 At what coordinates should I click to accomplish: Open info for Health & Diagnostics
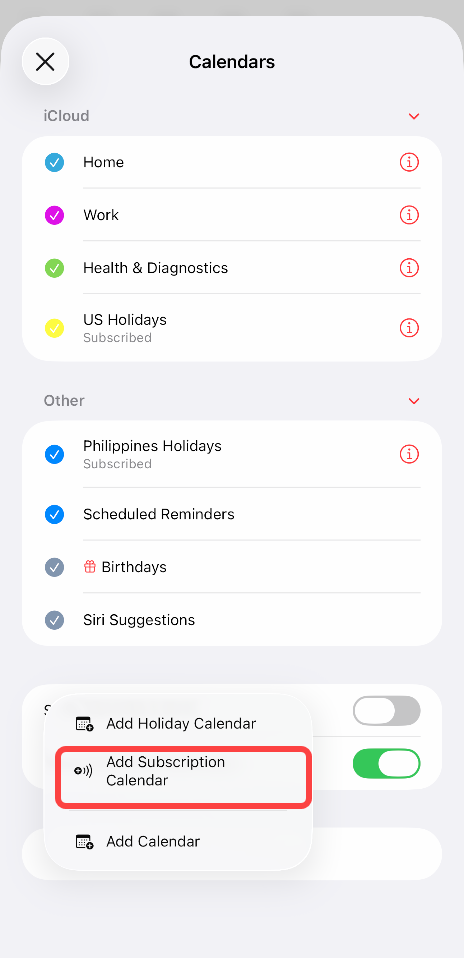coord(410,268)
